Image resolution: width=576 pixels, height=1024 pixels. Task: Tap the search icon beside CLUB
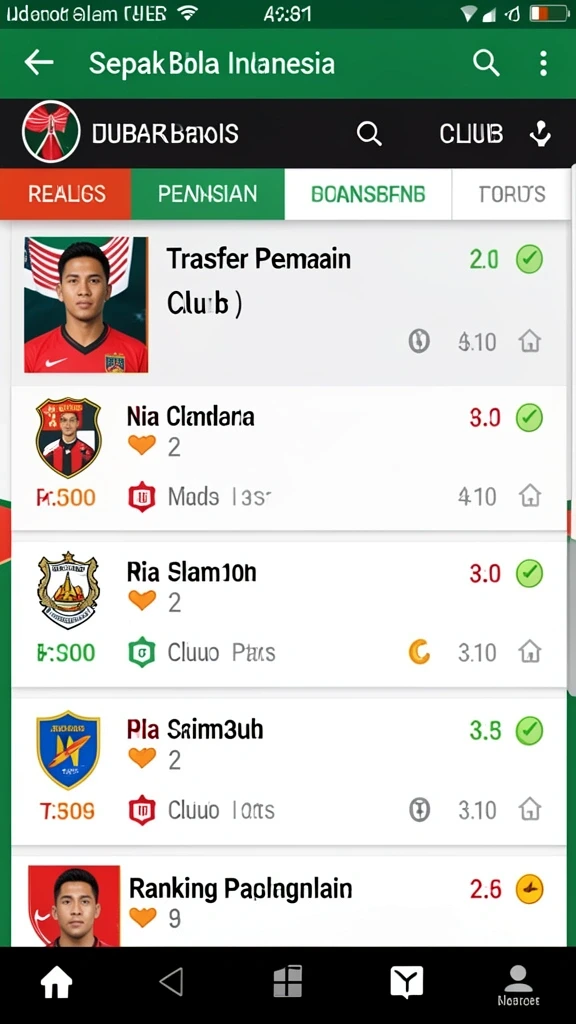369,134
